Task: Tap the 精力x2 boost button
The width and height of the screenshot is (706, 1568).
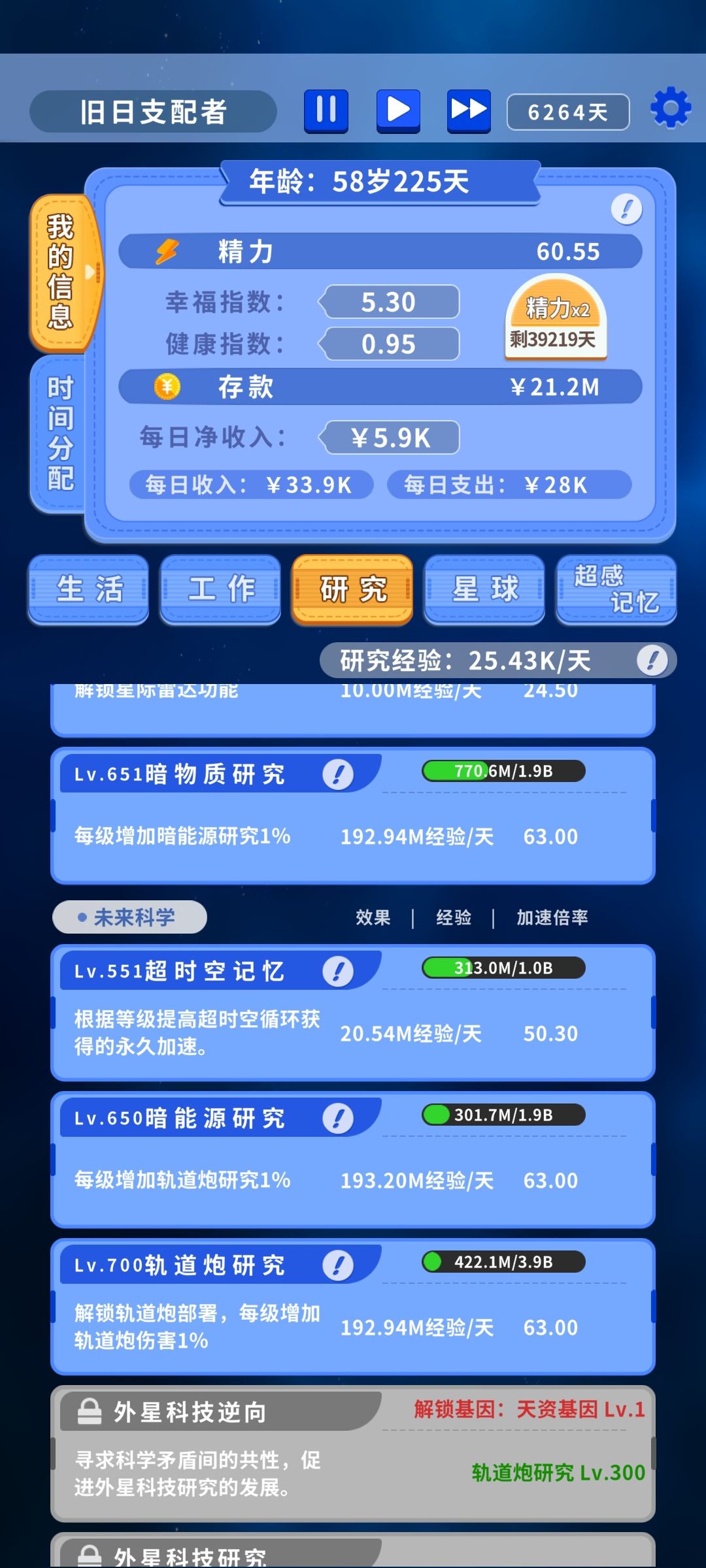Action: pos(556,318)
